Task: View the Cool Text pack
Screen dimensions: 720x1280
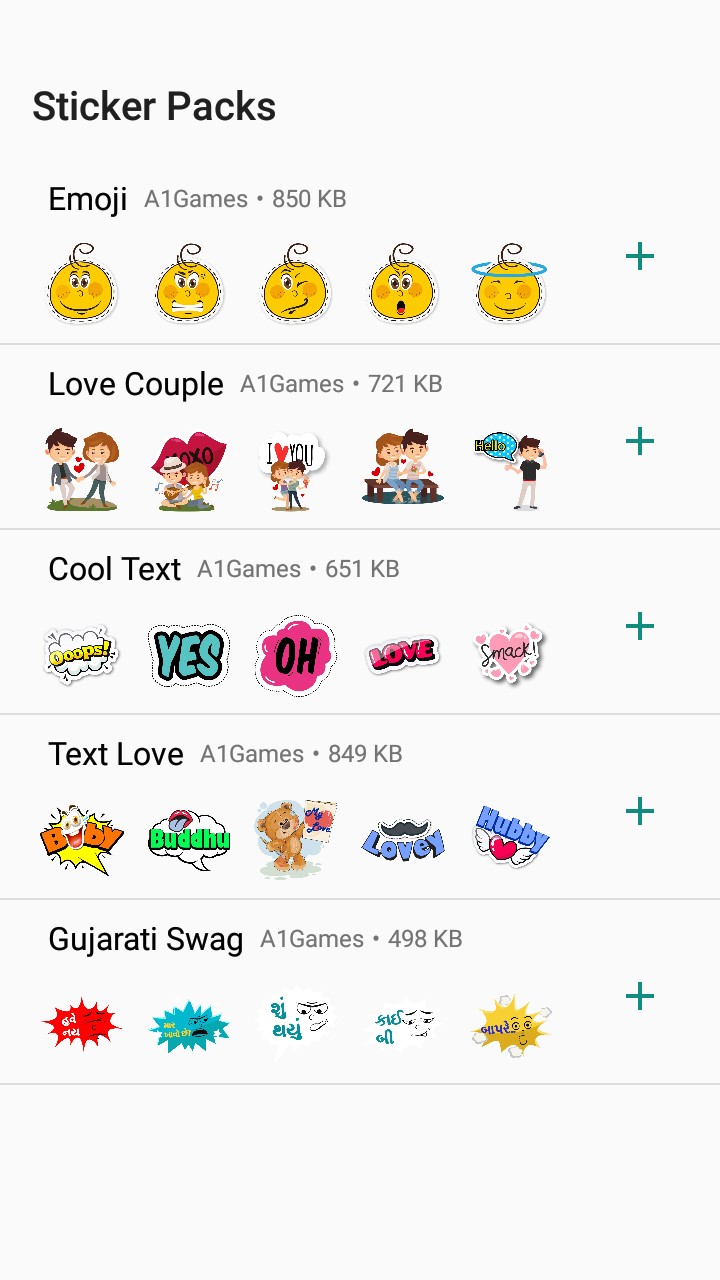Action: click(x=115, y=569)
